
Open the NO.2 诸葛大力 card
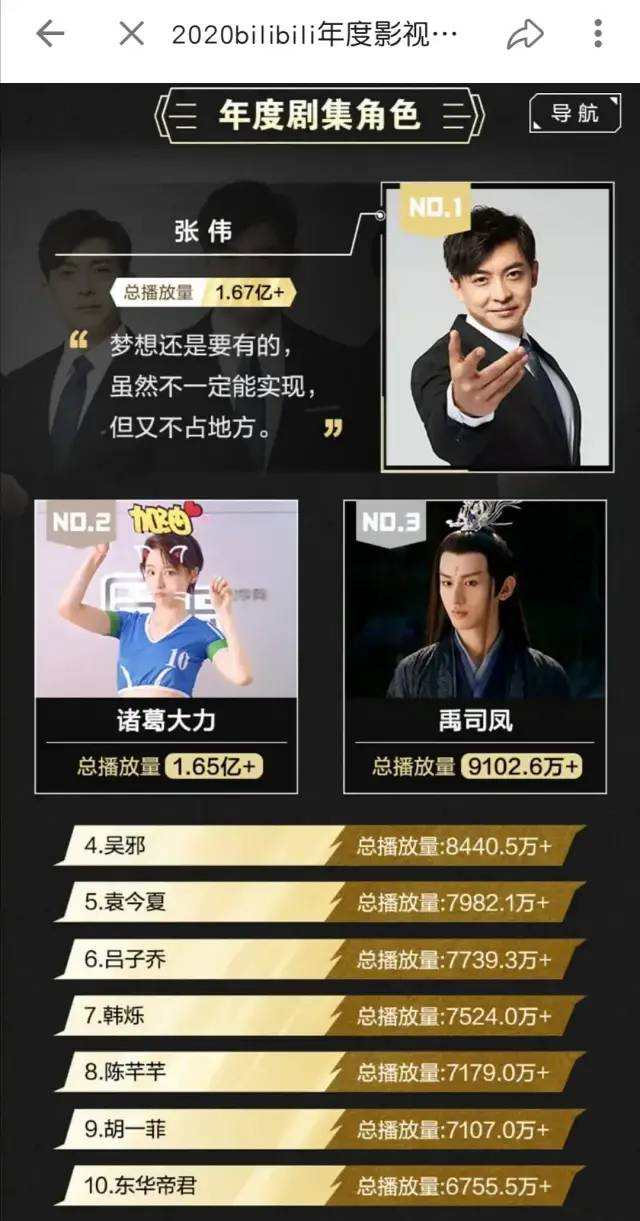(x=166, y=645)
